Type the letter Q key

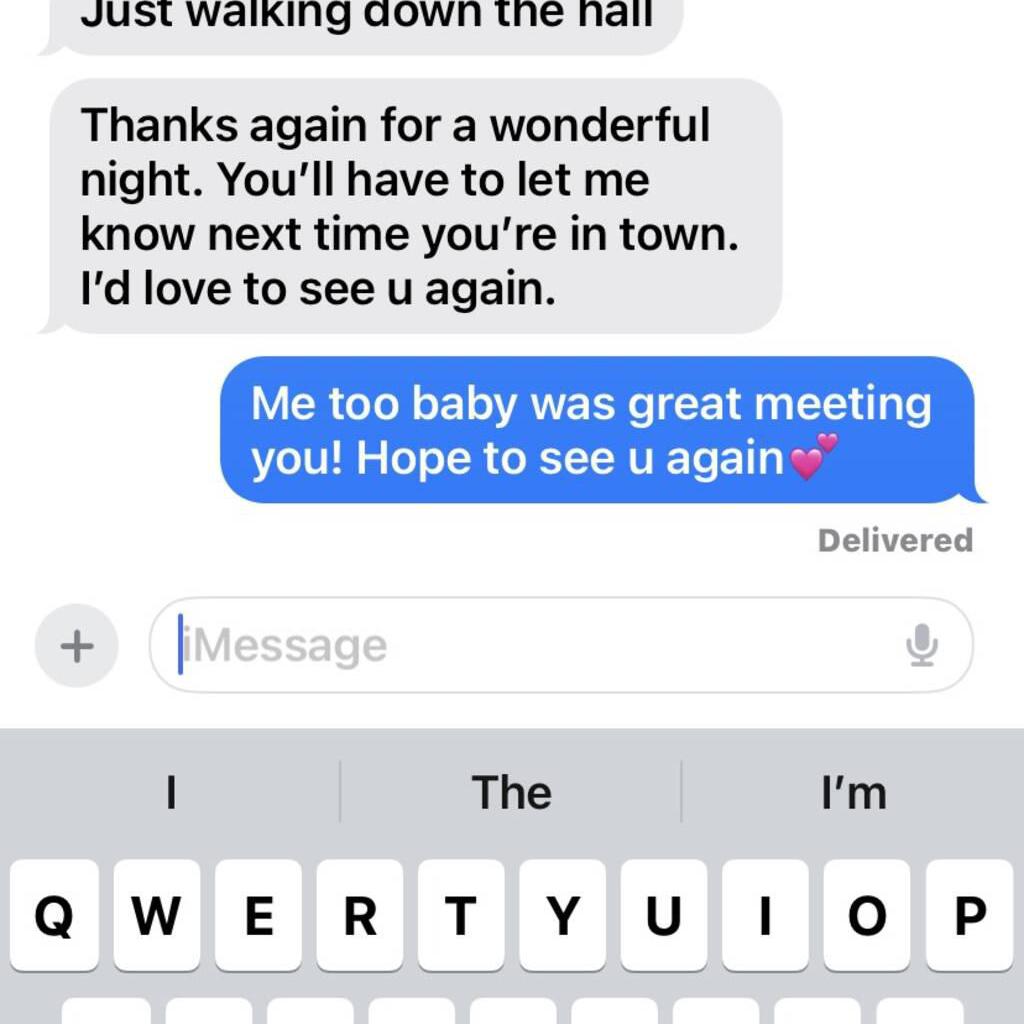click(x=54, y=915)
